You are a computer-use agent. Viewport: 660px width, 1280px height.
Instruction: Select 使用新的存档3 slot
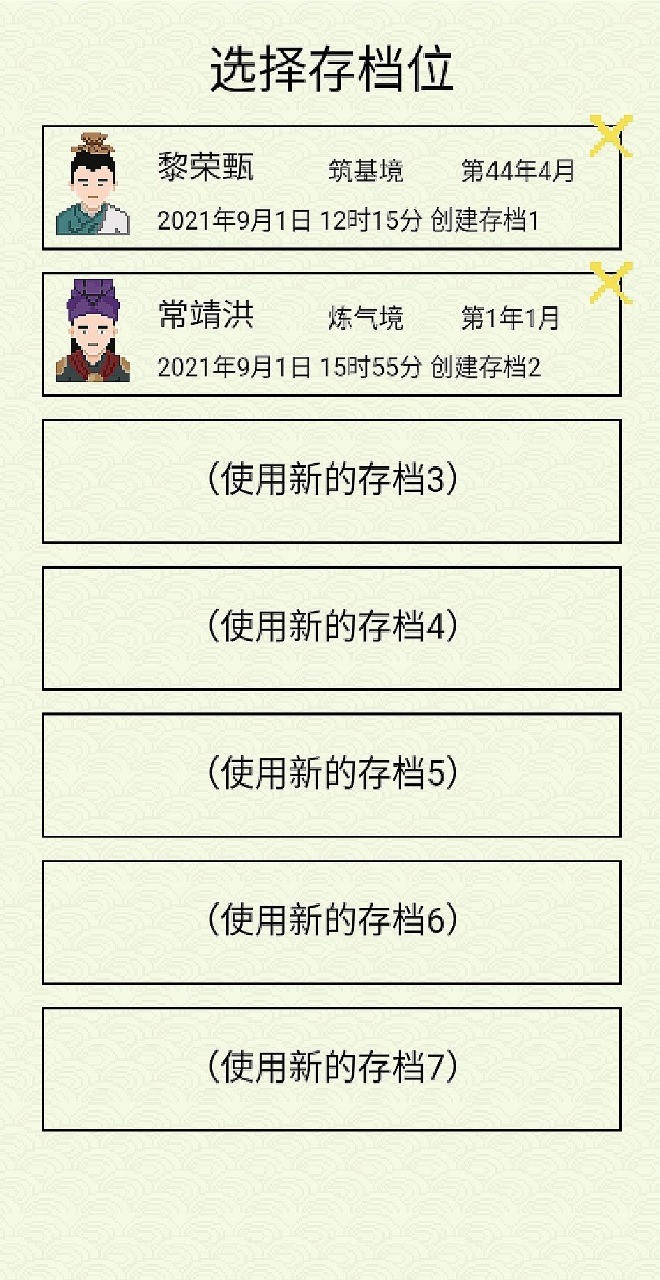331,481
